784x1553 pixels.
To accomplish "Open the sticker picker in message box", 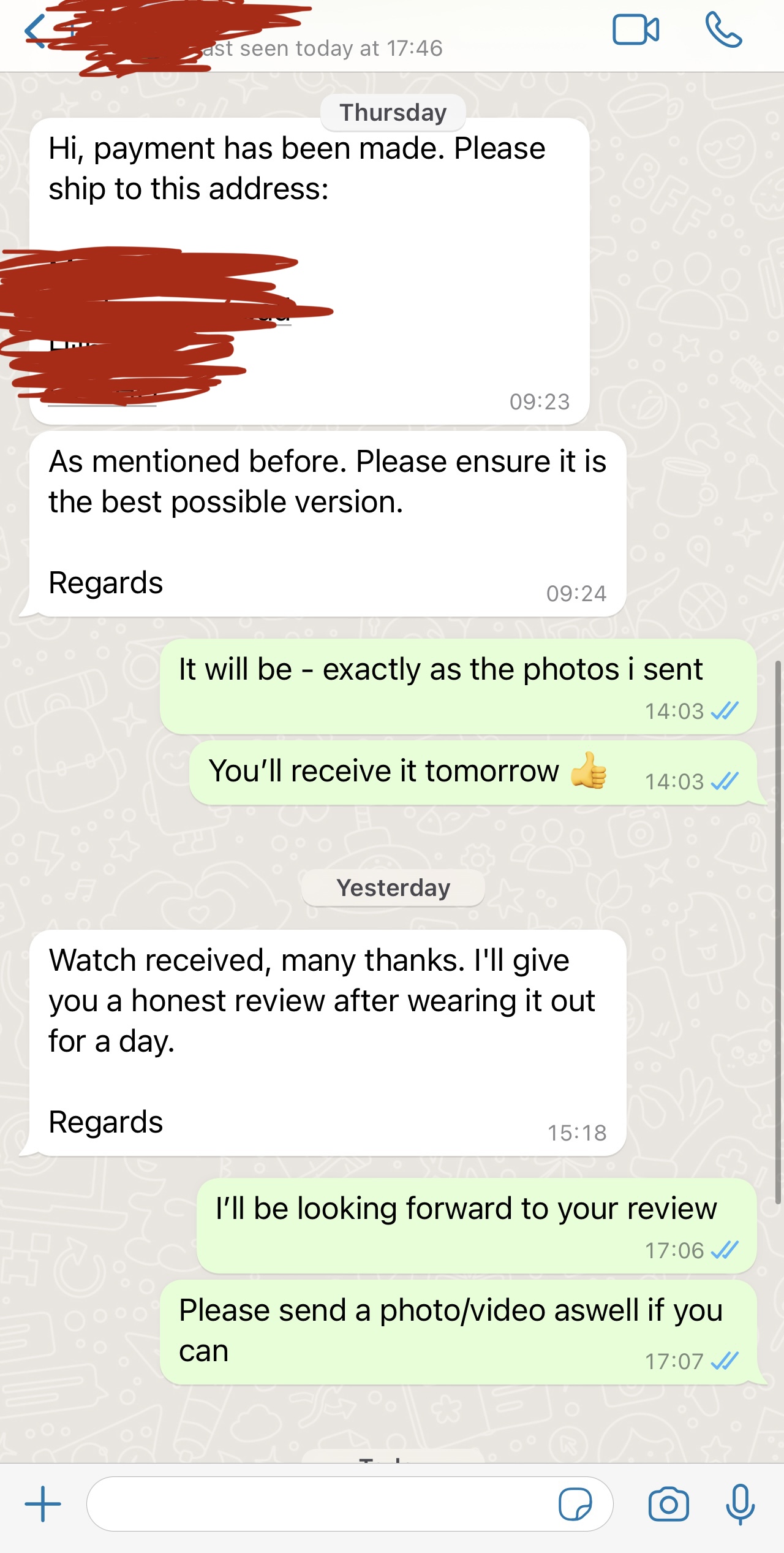I will coord(575,1504).
